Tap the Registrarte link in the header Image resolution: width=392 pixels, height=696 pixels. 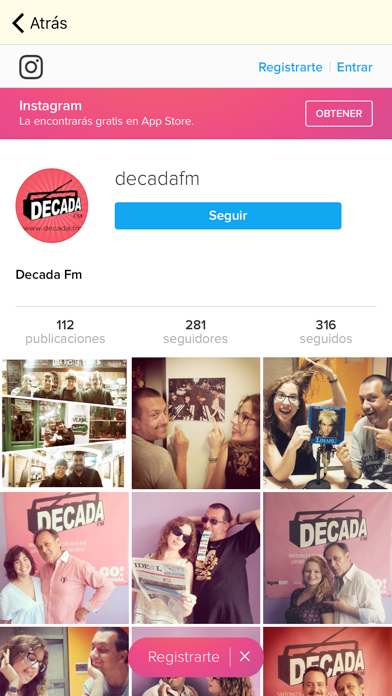click(x=290, y=67)
